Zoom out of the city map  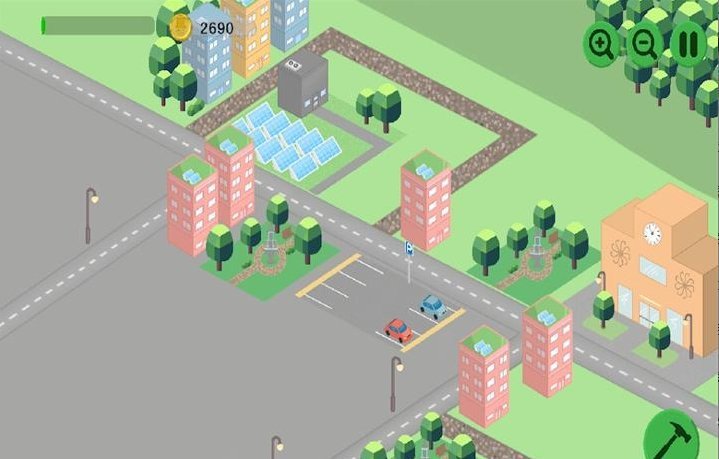click(x=645, y=44)
